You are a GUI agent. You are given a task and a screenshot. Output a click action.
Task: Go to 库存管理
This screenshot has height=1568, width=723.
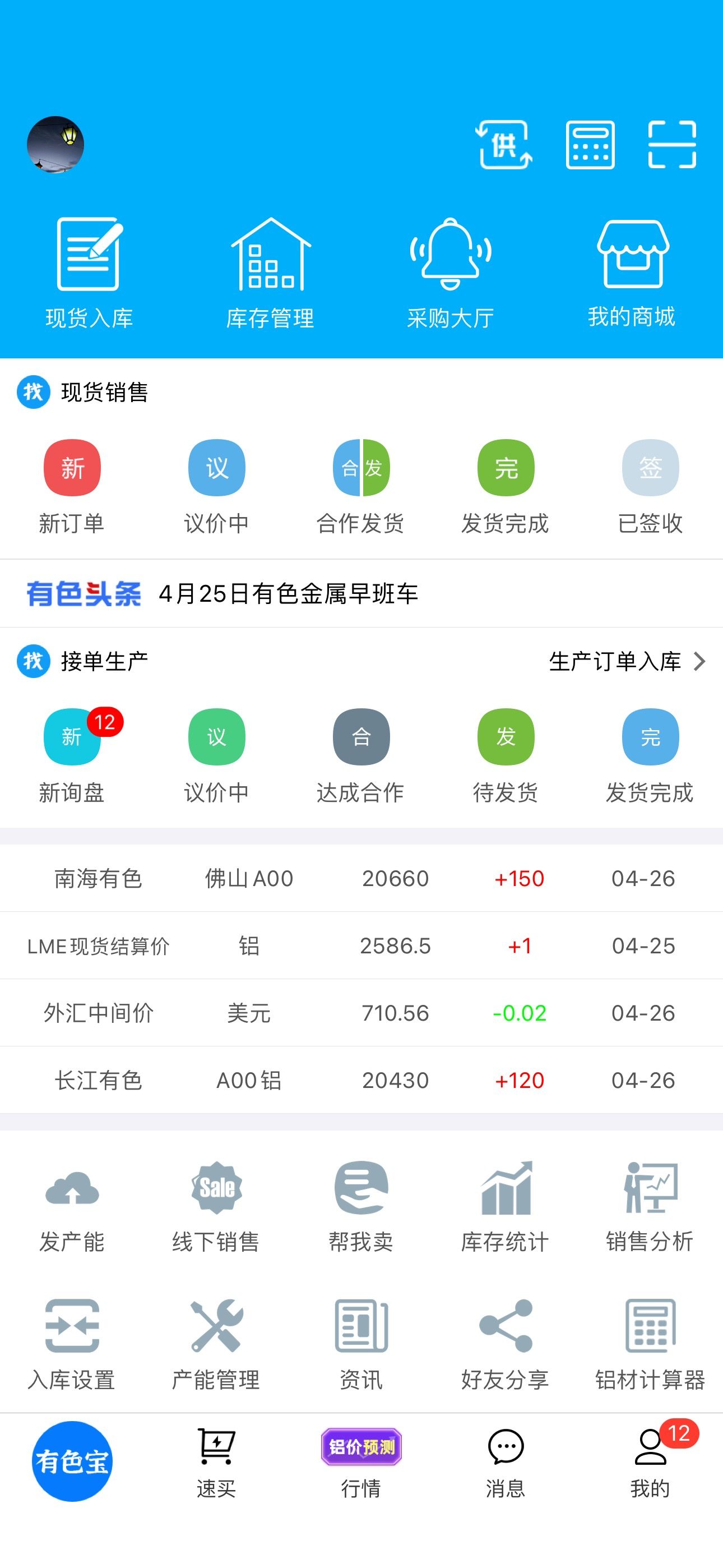[270, 273]
